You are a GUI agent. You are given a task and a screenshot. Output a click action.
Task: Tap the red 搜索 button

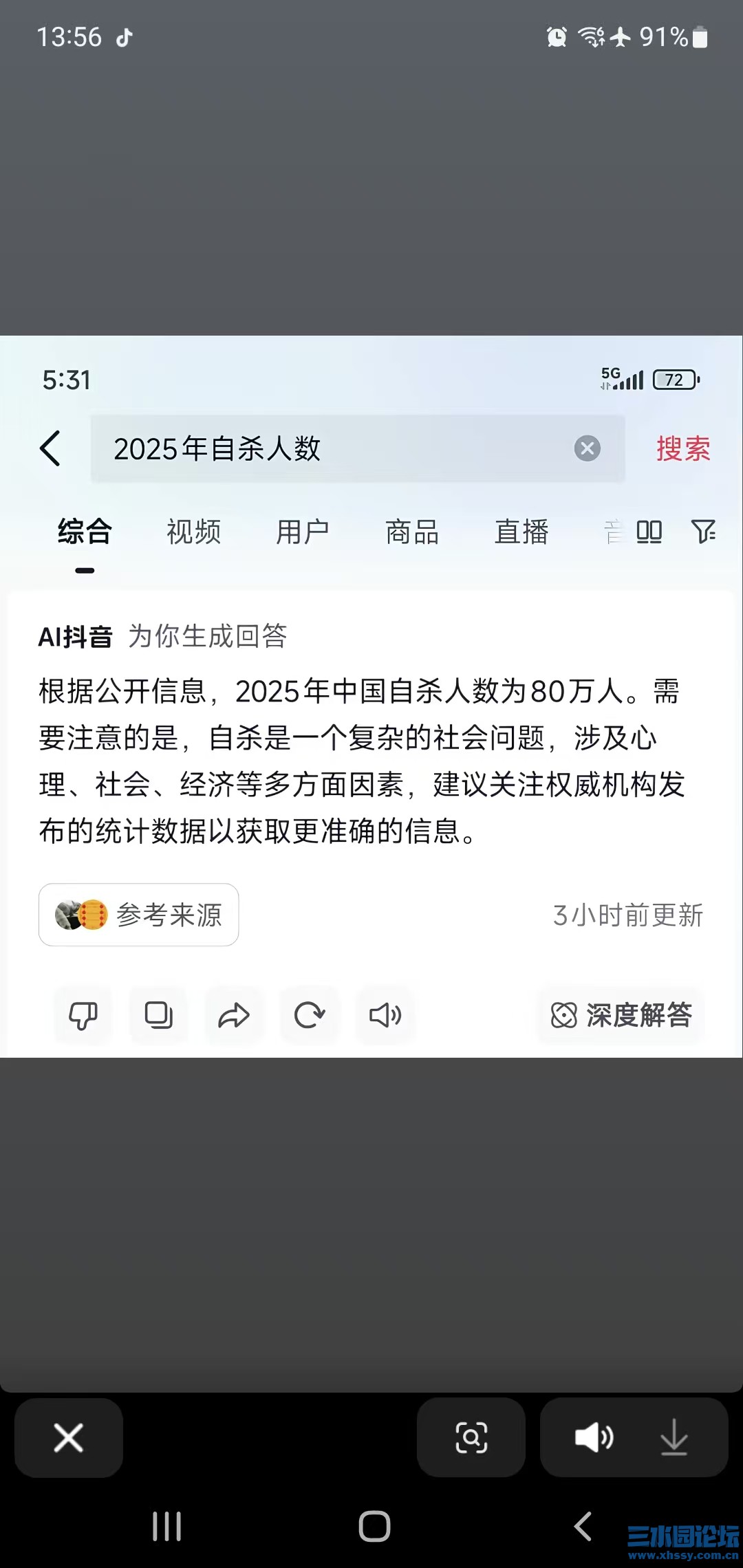[x=685, y=449]
